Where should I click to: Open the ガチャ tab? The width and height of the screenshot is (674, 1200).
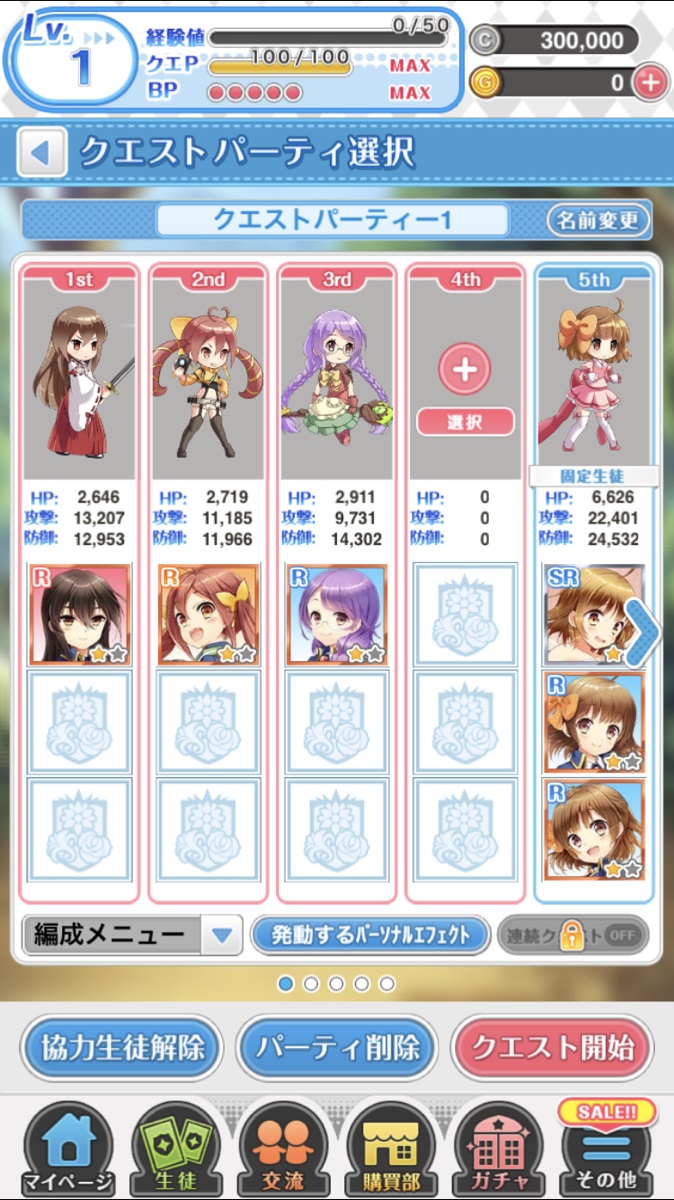498,1150
